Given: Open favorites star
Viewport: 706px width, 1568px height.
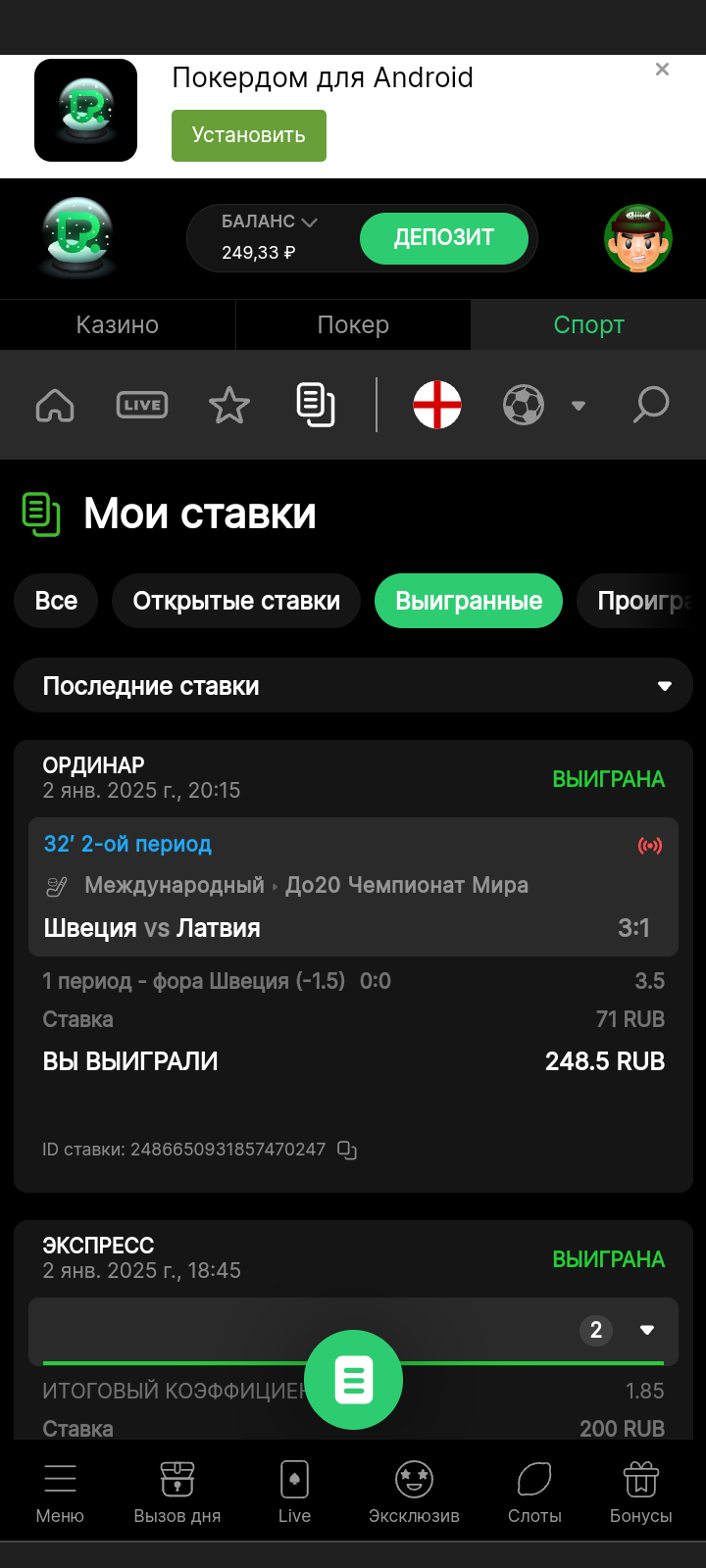Looking at the screenshot, I should pos(228,405).
